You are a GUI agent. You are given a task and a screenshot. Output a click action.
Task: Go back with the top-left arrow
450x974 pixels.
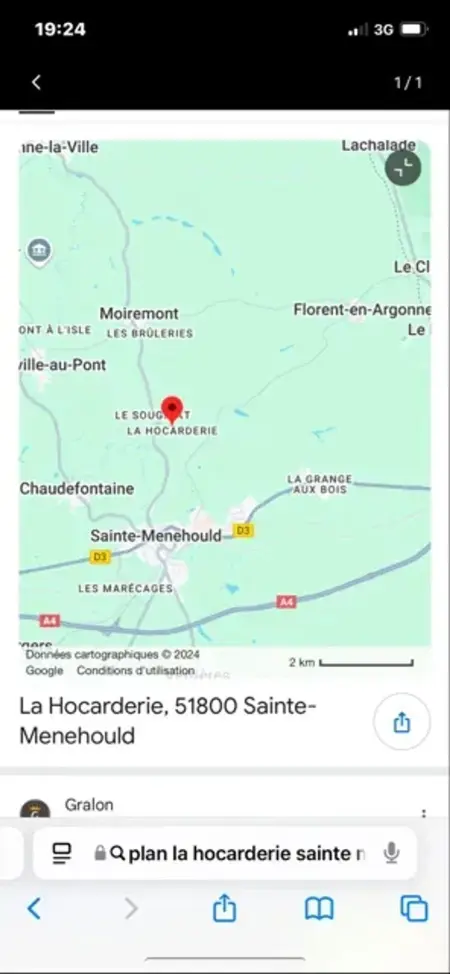[x=36, y=83]
